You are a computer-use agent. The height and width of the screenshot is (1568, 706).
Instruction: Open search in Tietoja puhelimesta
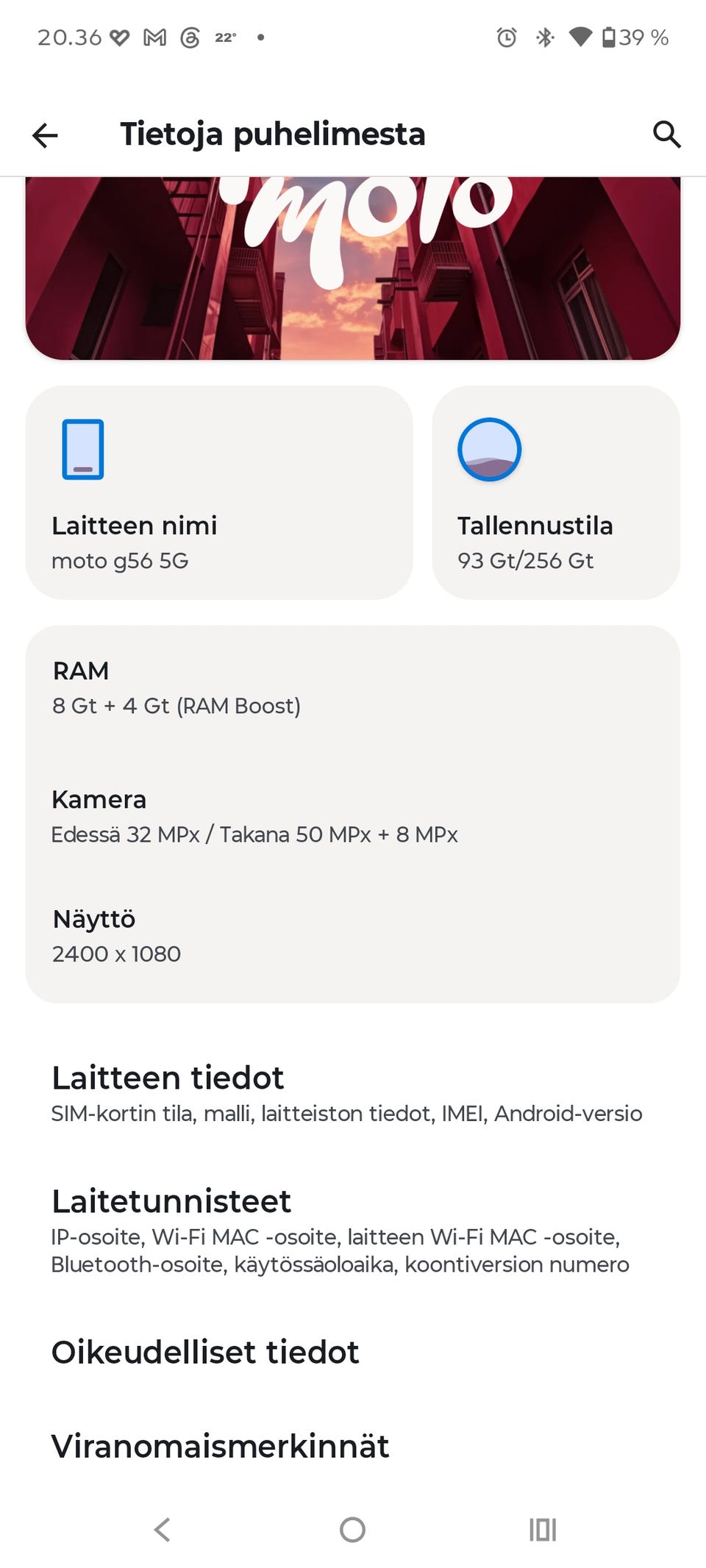pyautogui.click(x=666, y=135)
